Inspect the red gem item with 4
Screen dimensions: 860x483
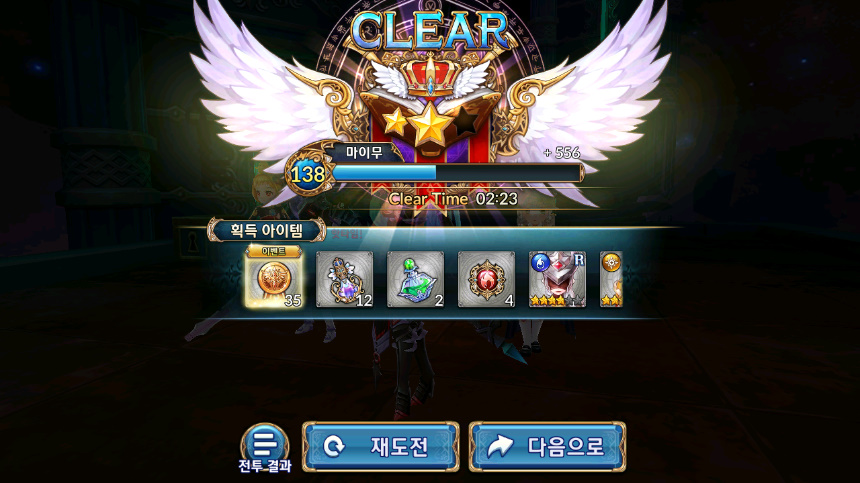pos(487,279)
